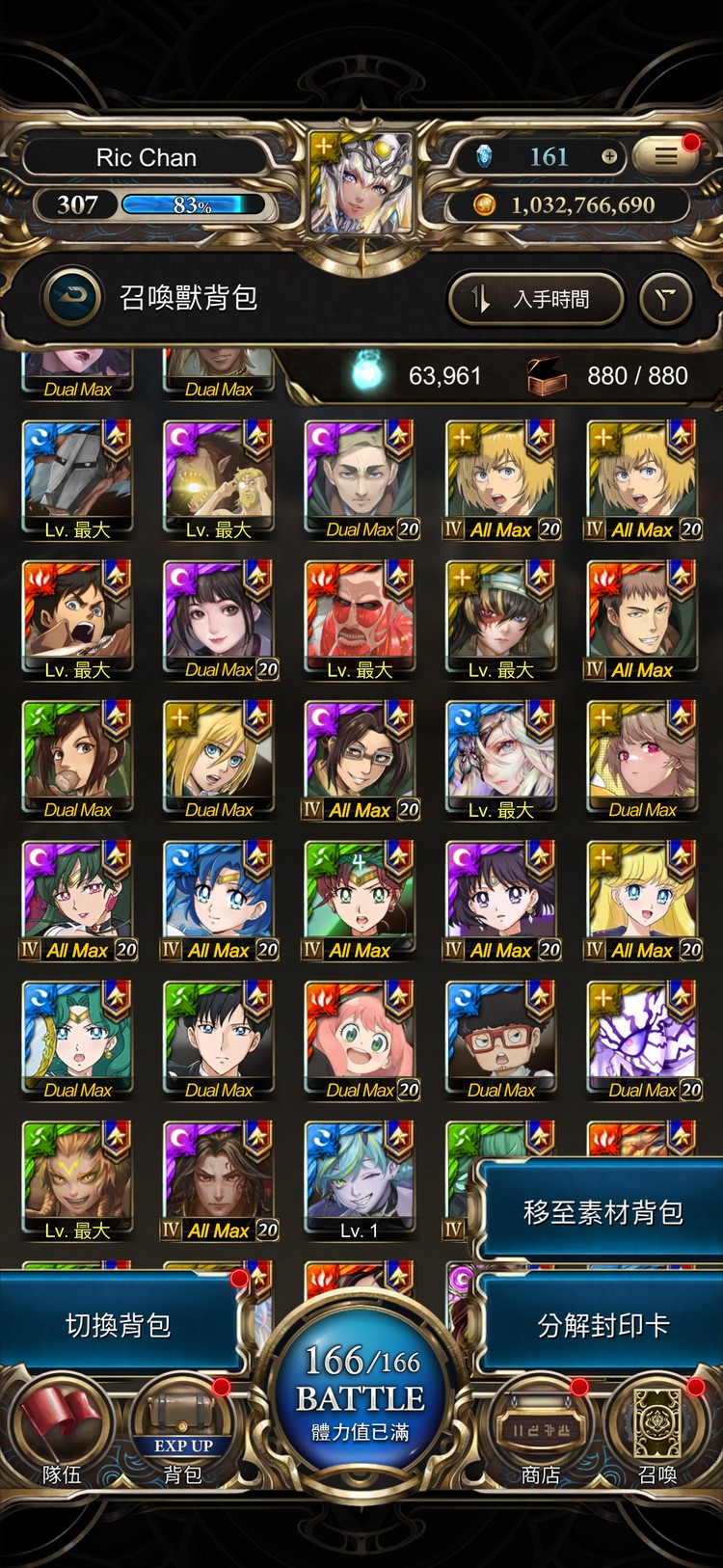Select the glasses man Dual Max card
The height and width of the screenshot is (1568, 723).
(x=501, y=1040)
